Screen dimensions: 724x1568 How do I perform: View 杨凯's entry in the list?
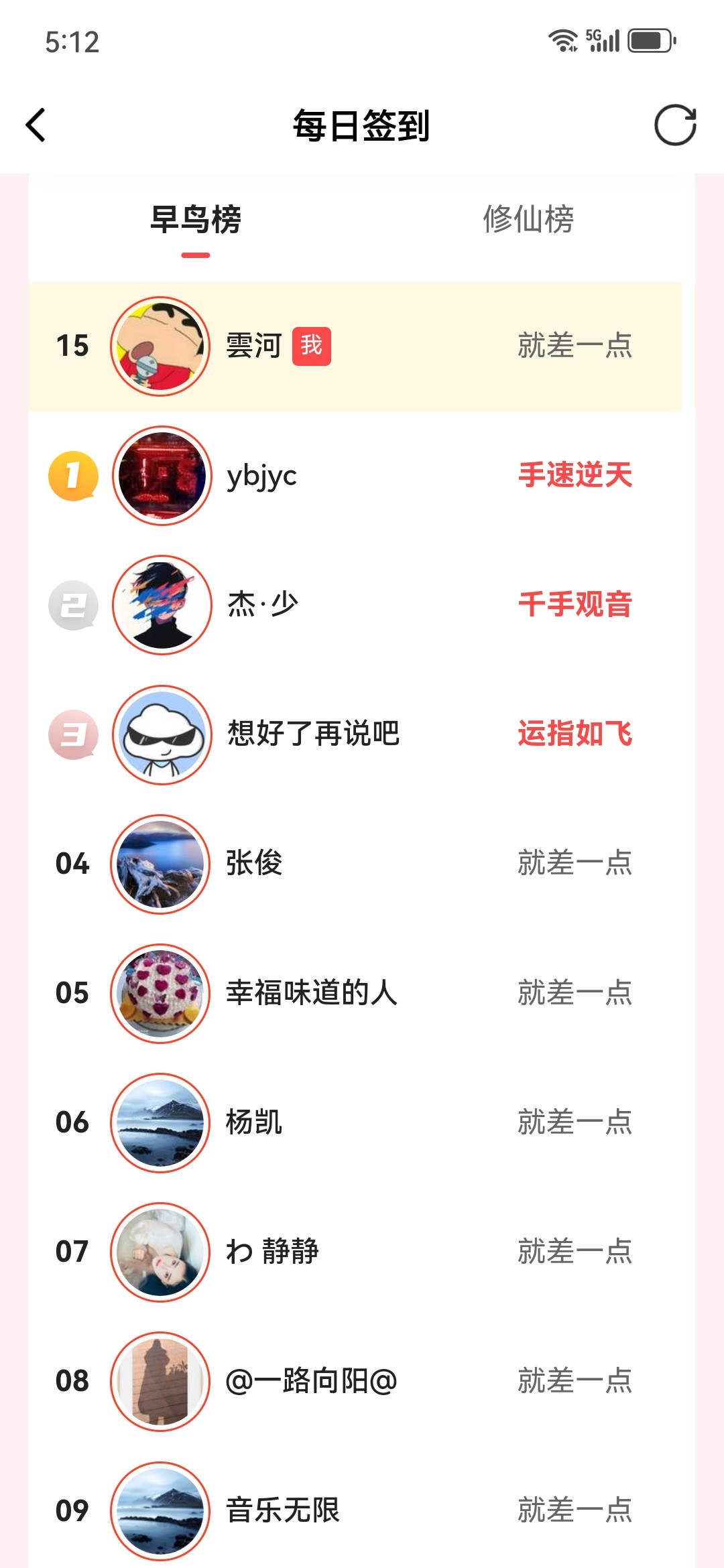pos(355,1122)
